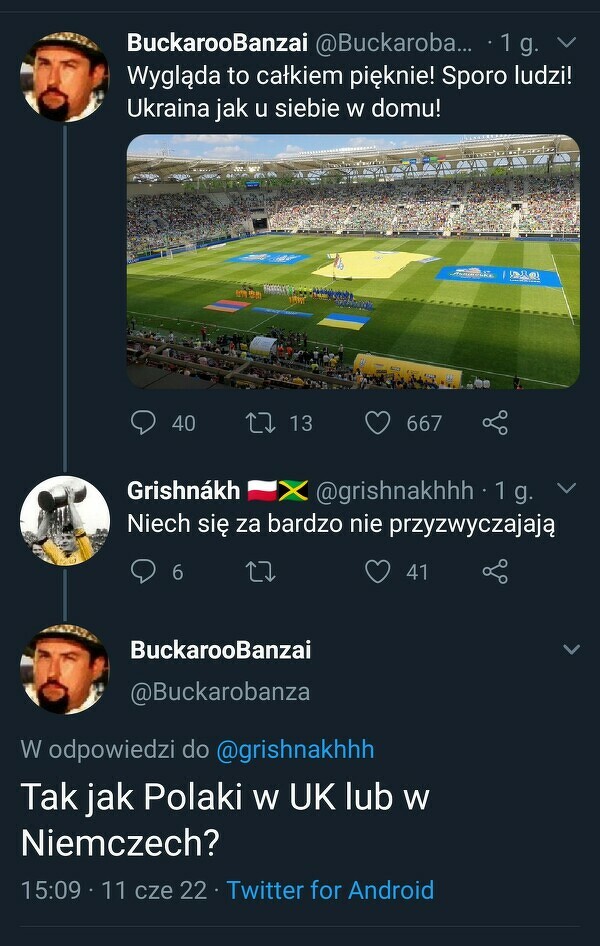Tap the Twitter for Android source link
Screen dimensions: 600x946
click(x=330, y=889)
